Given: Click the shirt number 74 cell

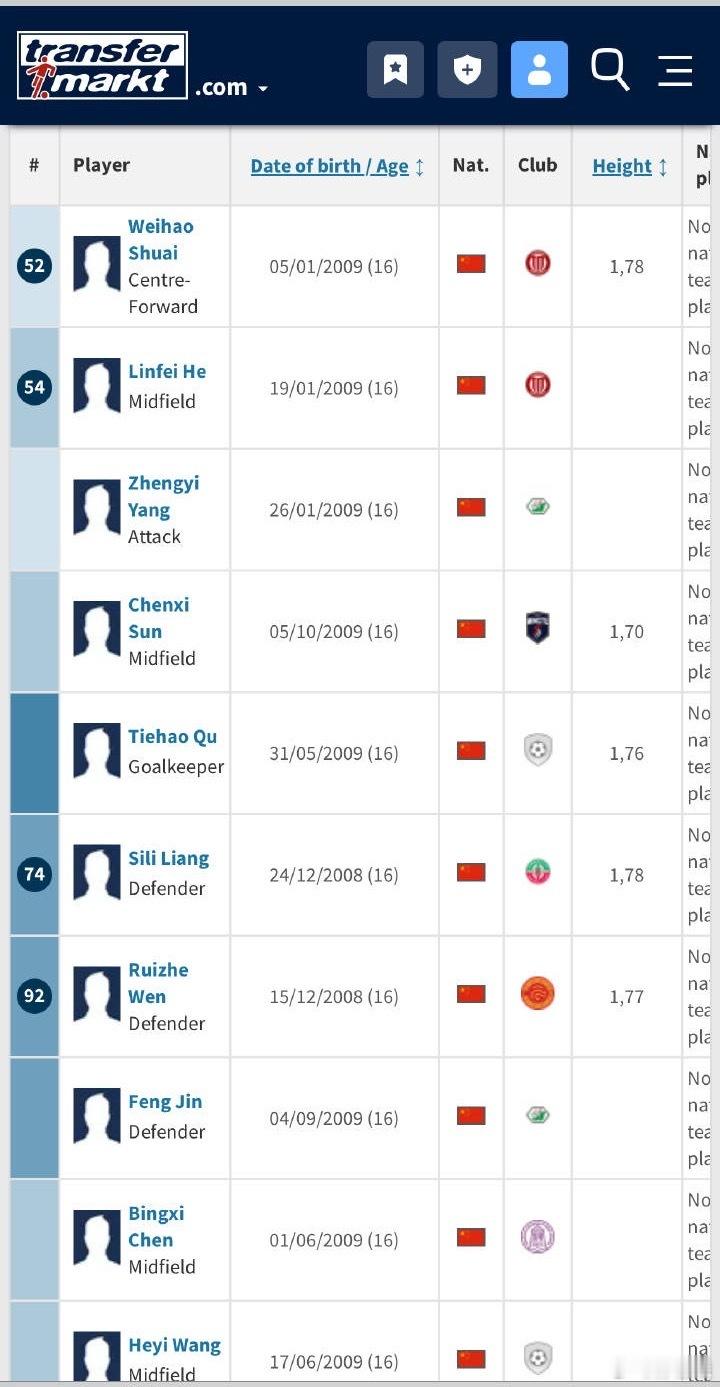Looking at the screenshot, I should [x=34, y=873].
